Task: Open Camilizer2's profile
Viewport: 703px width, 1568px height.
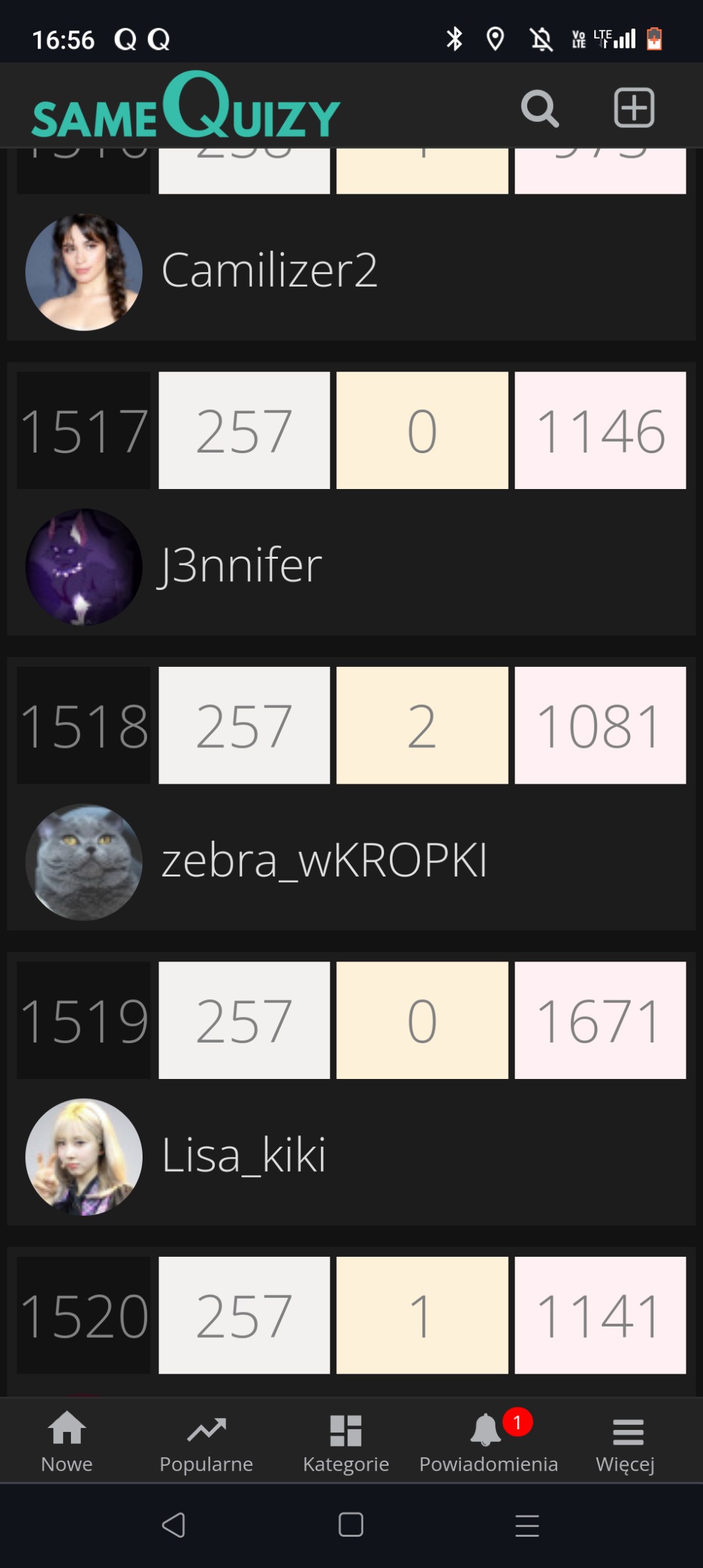Action: 269,271
